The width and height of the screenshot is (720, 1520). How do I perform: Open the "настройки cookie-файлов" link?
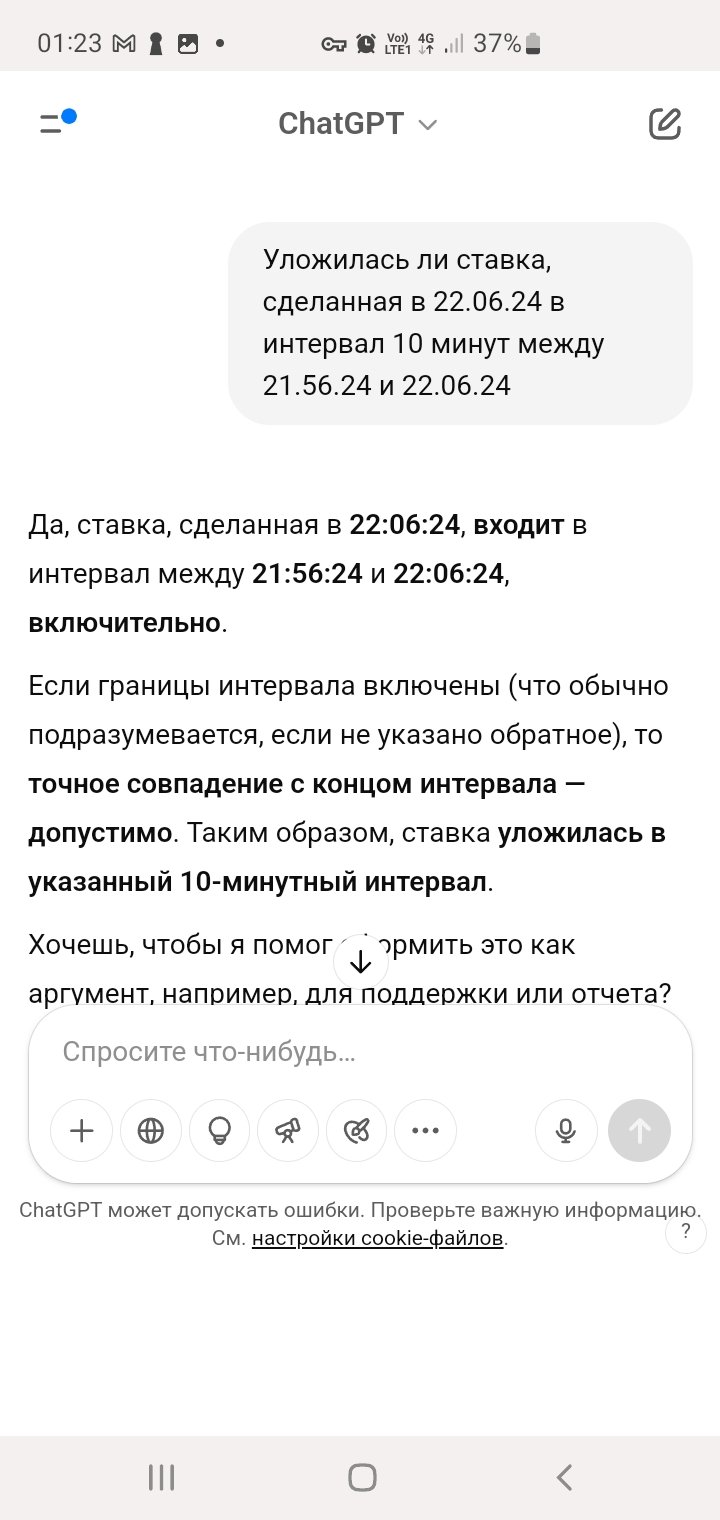(377, 1239)
